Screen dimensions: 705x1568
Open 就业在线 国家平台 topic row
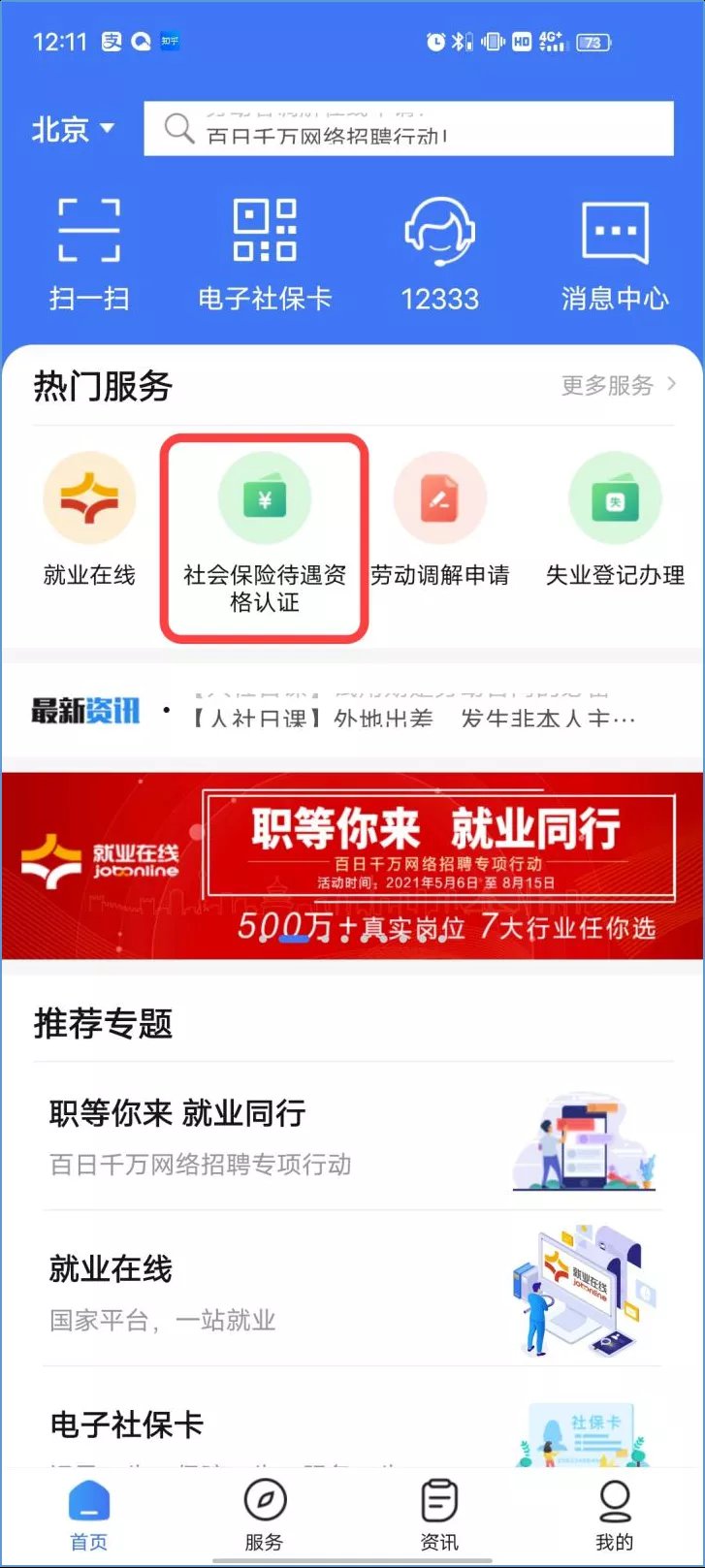click(x=352, y=1292)
